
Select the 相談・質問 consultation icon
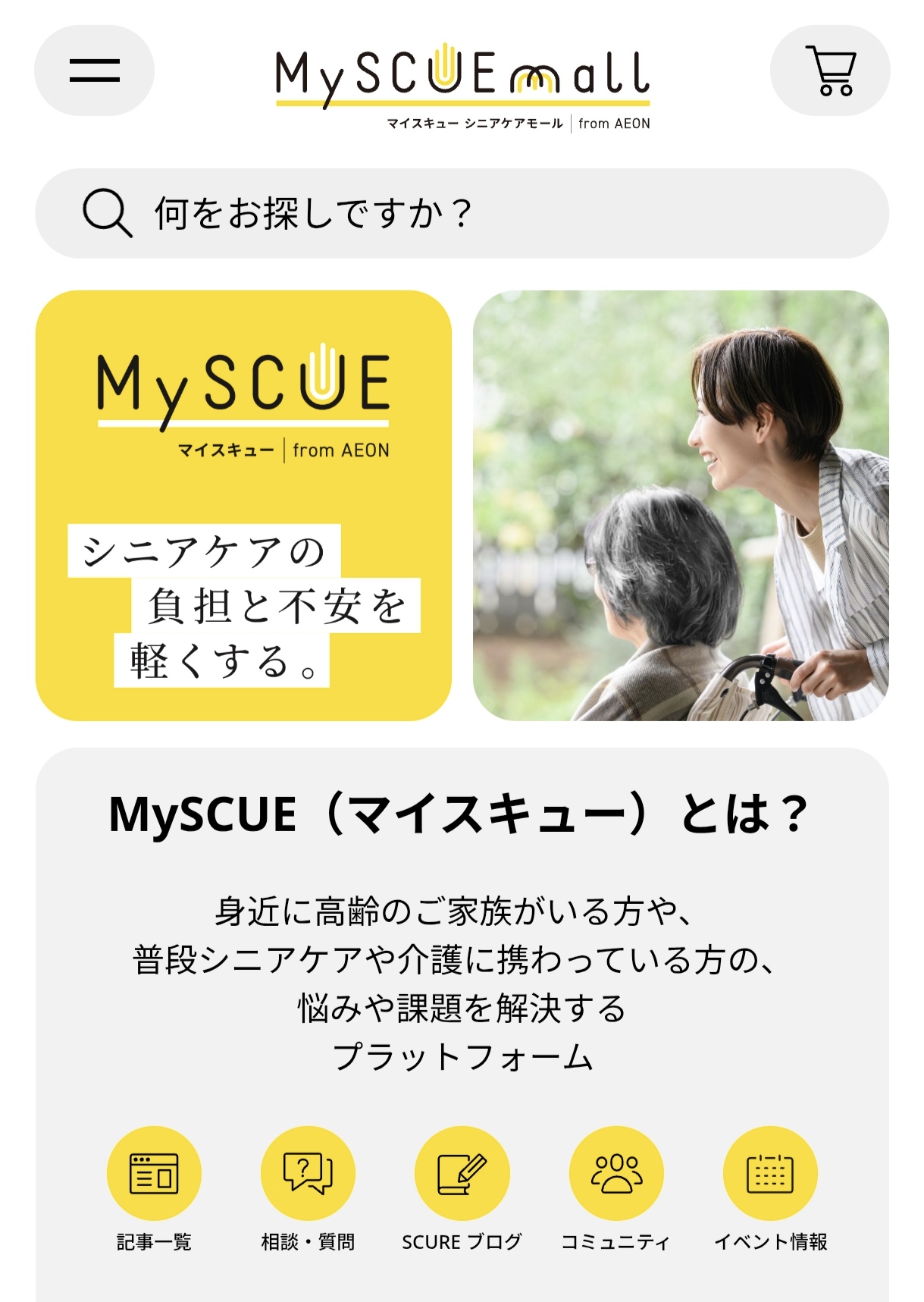[x=309, y=1172]
